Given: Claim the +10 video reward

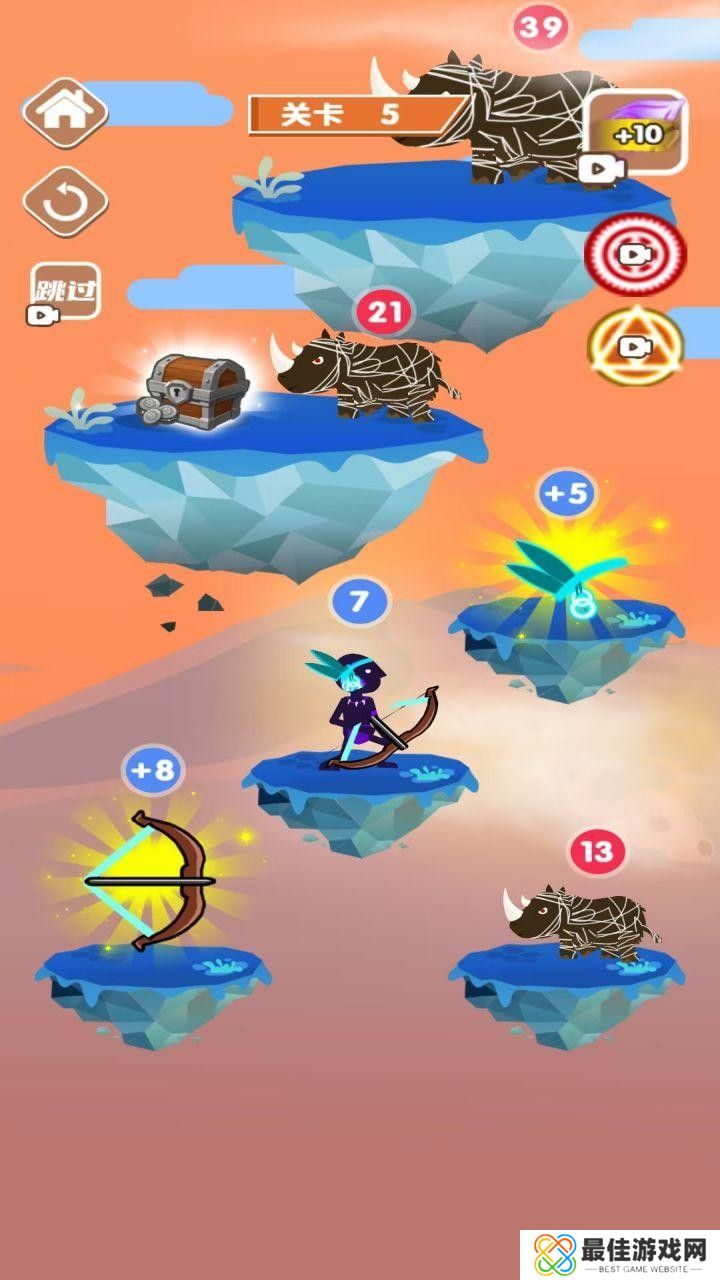Looking at the screenshot, I should [x=636, y=134].
